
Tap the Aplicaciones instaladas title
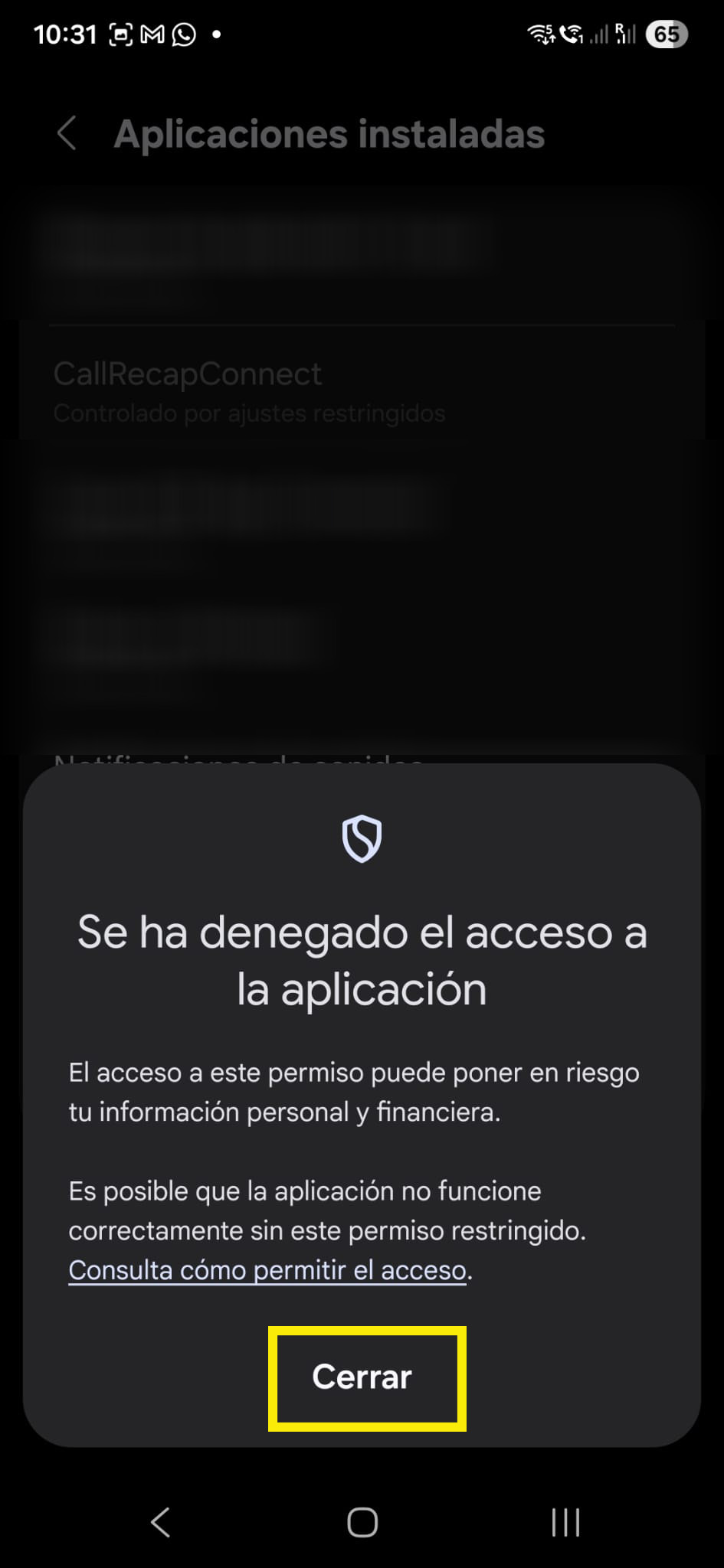click(329, 133)
